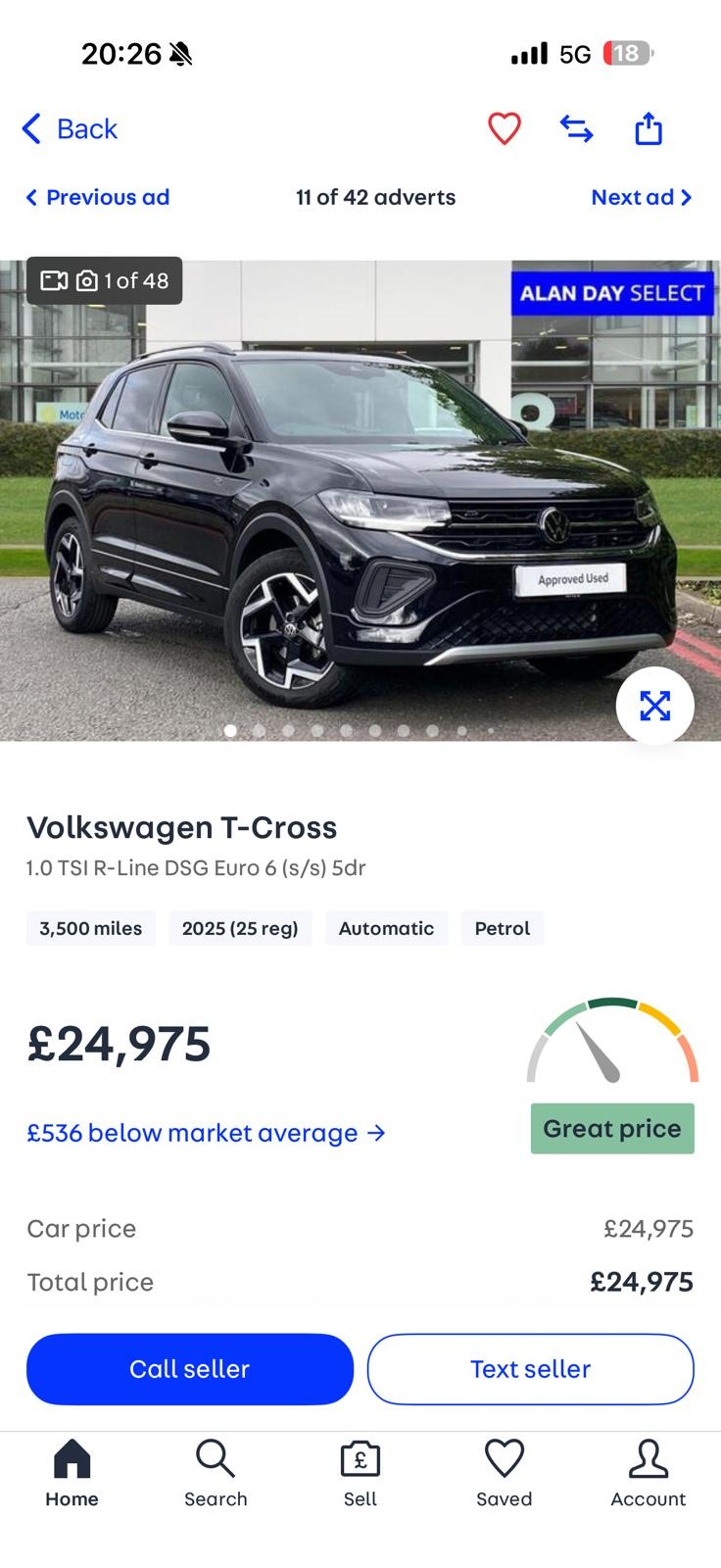This screenshot has width=721, height=1568.
Task: Open the compare arrows icon
Action: point(576,128)
